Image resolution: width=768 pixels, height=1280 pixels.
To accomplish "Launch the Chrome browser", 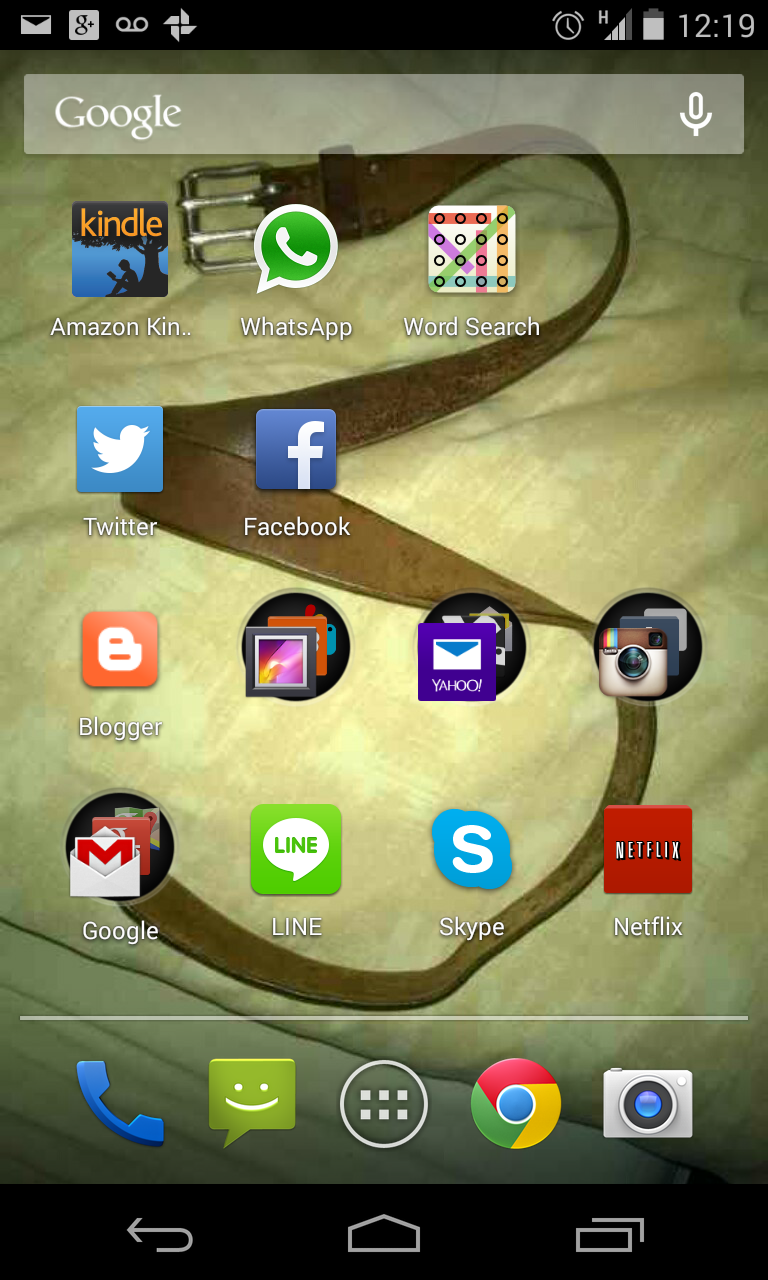I will tap(516, 1104).
